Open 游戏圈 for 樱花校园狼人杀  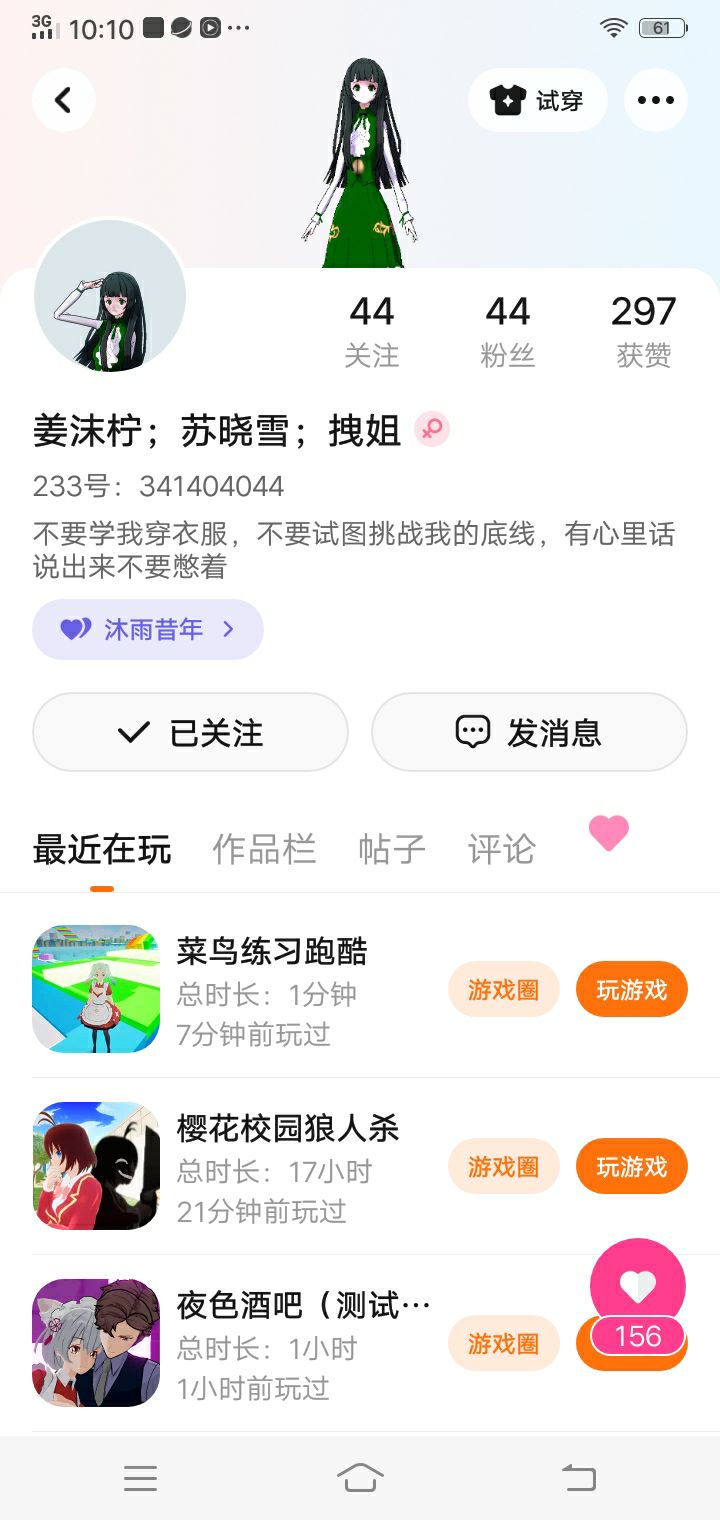click(x=503, y=1166)
